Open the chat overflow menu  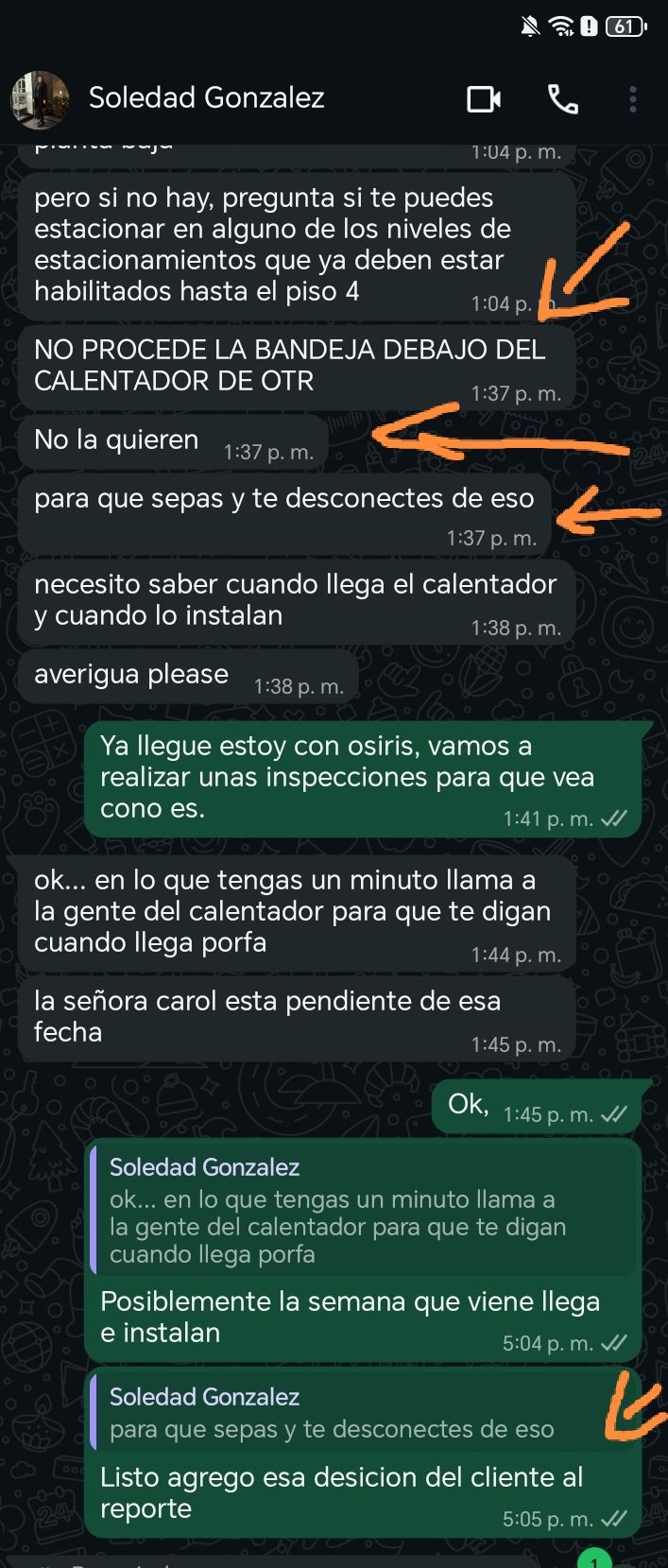click(632, 99)
